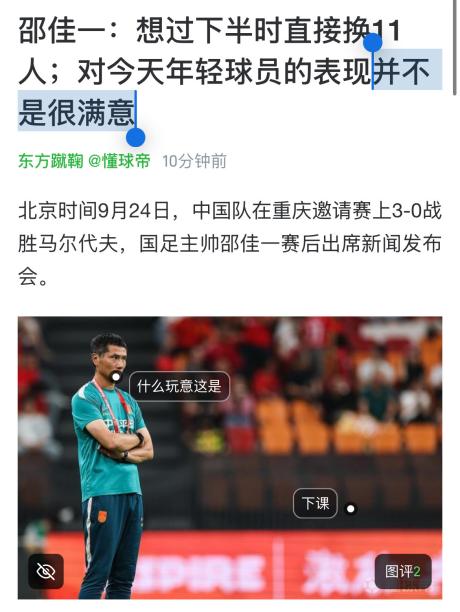Hide image comments with the eye icon

[46, 571]
